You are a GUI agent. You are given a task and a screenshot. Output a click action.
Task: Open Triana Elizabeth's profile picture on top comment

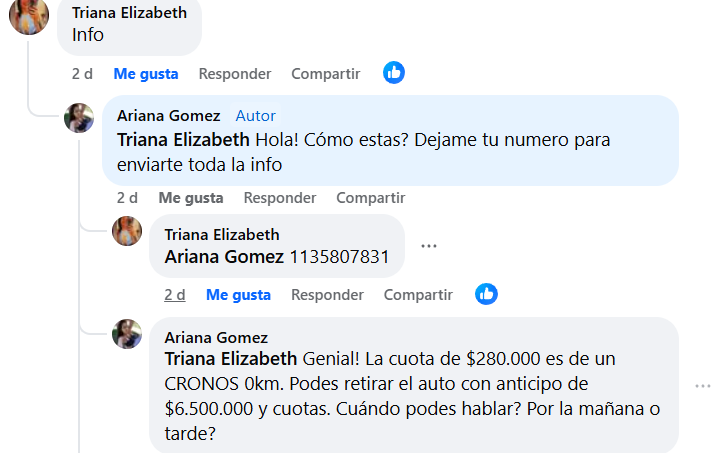pos(28,16)
